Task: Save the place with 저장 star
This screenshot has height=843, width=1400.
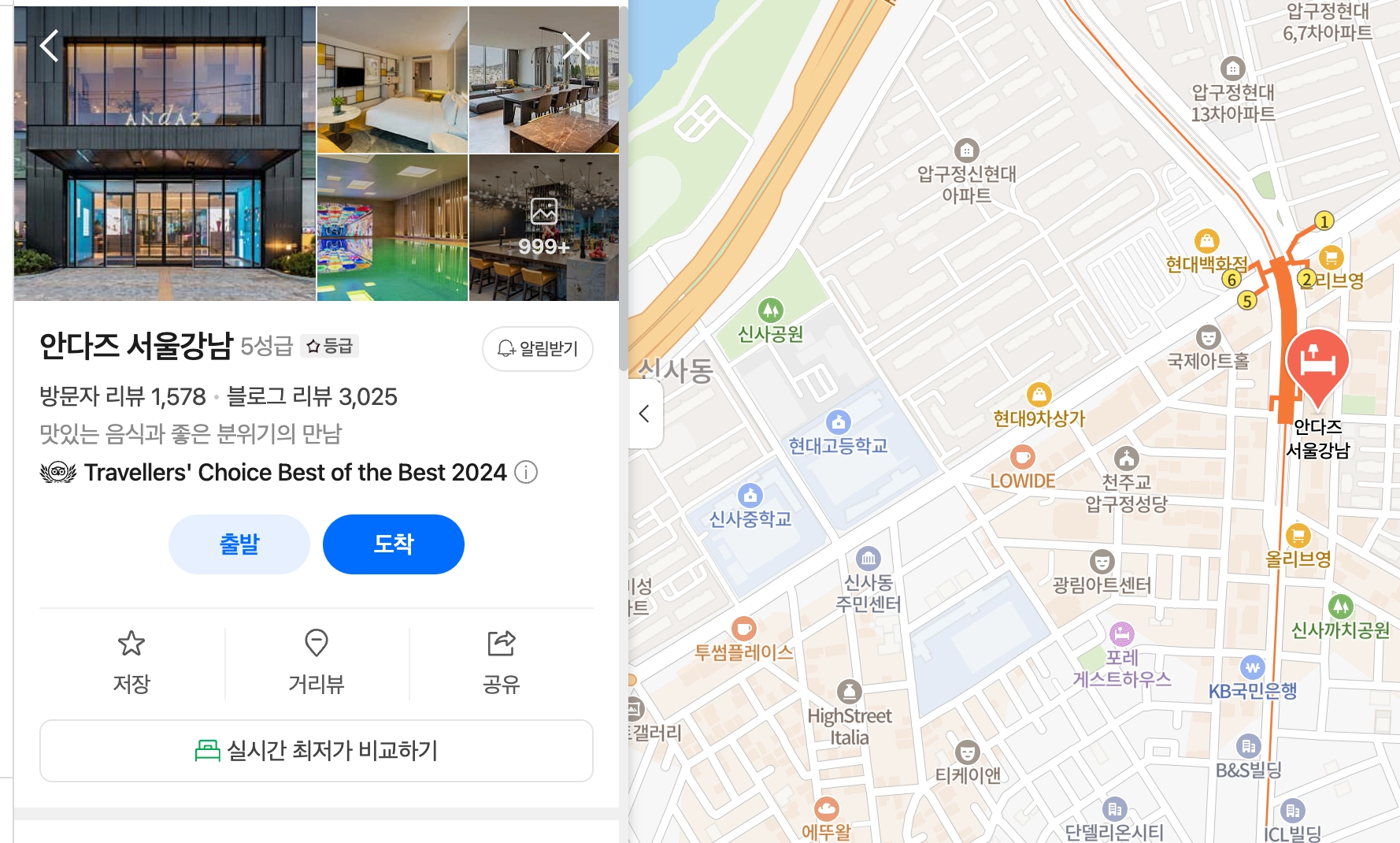Action: click(x=131, y=660)
